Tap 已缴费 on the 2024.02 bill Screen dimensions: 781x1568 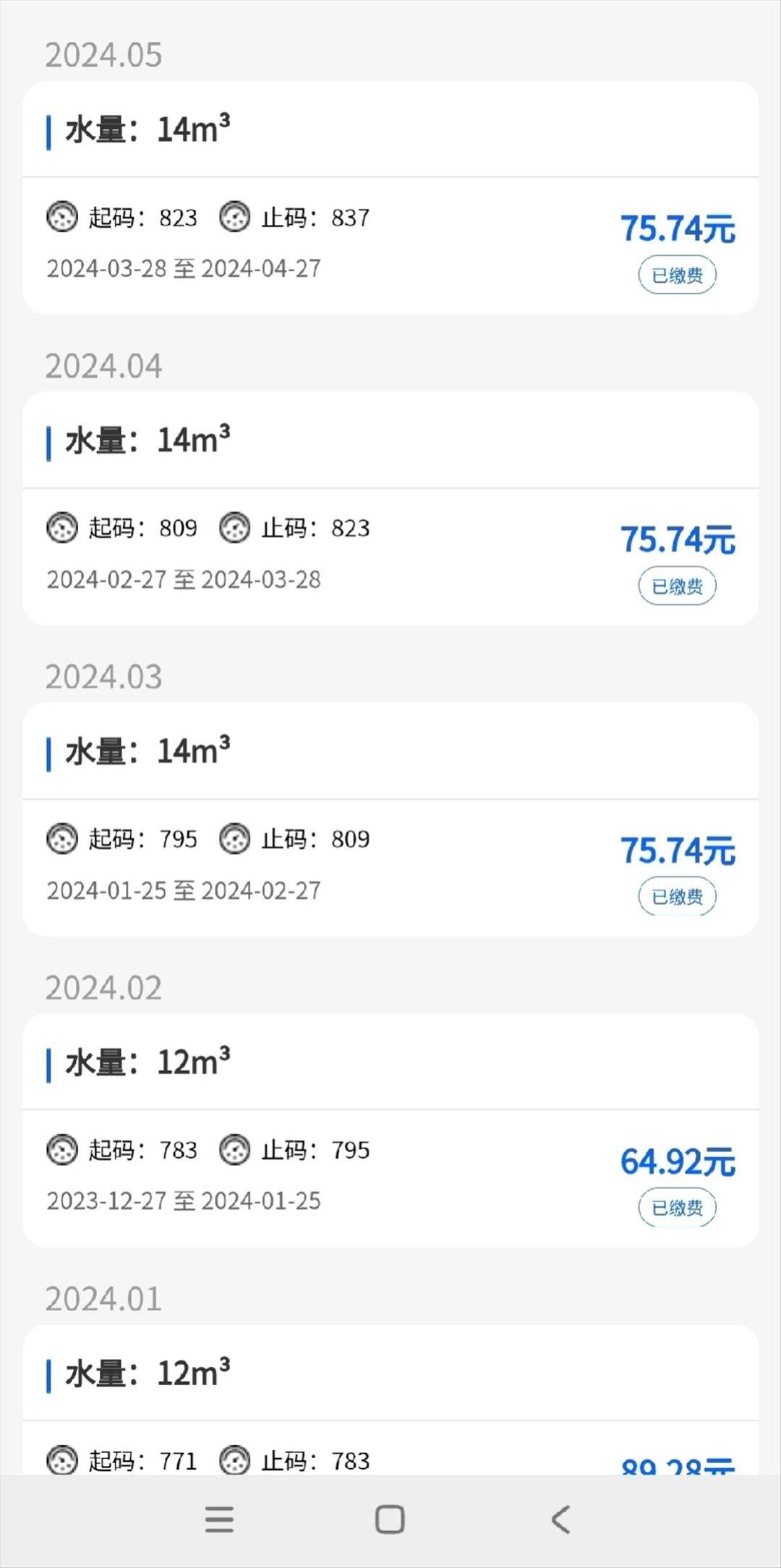[x=677, y=1208]
